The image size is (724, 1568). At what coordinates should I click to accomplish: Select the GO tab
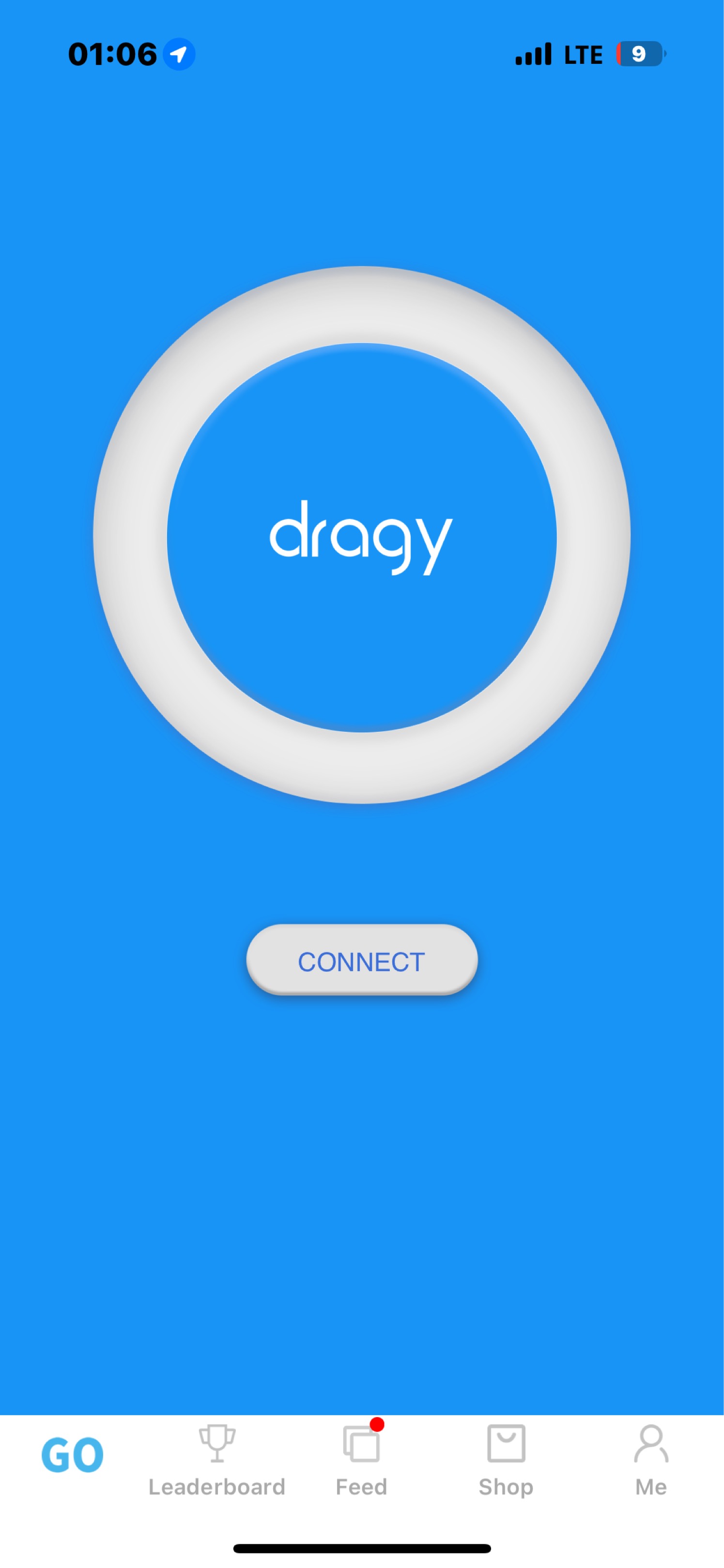(73, 1455)
